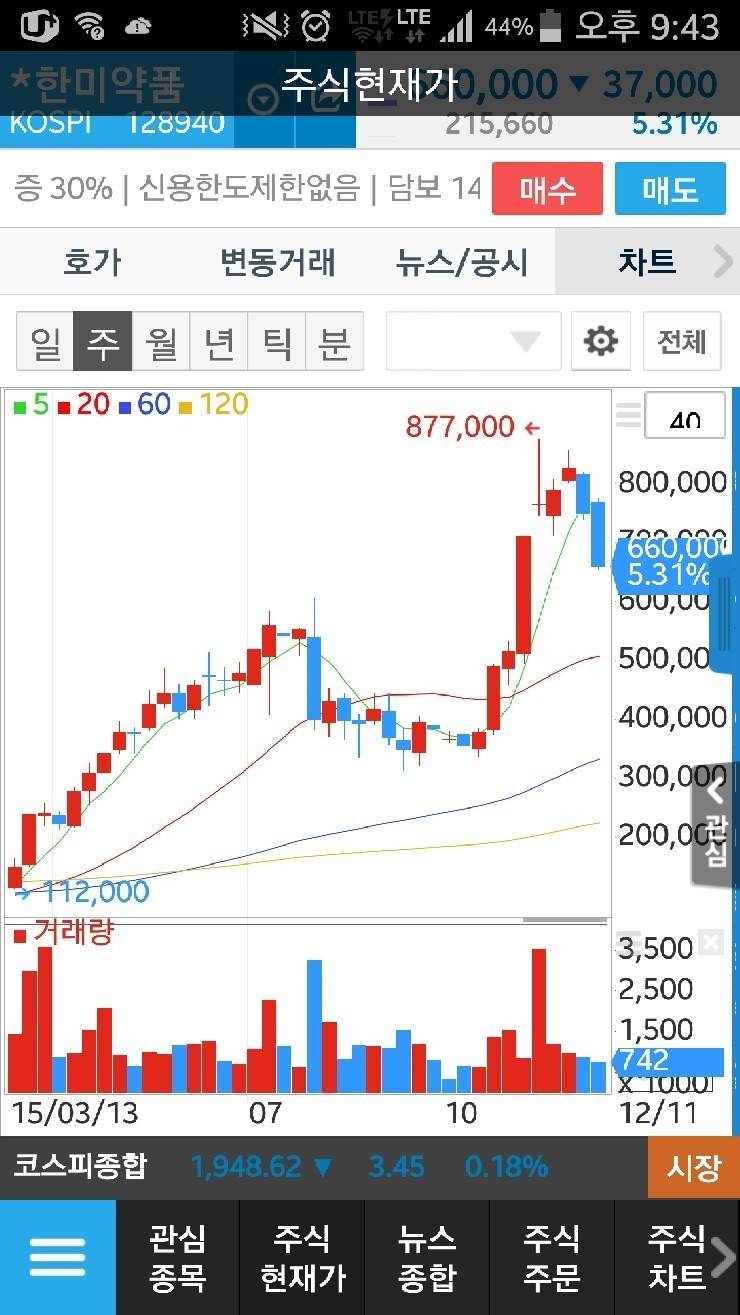Switch chart period to 일 daily
740x1315 pixels.
pyautogui.click(x=45, y=340)
